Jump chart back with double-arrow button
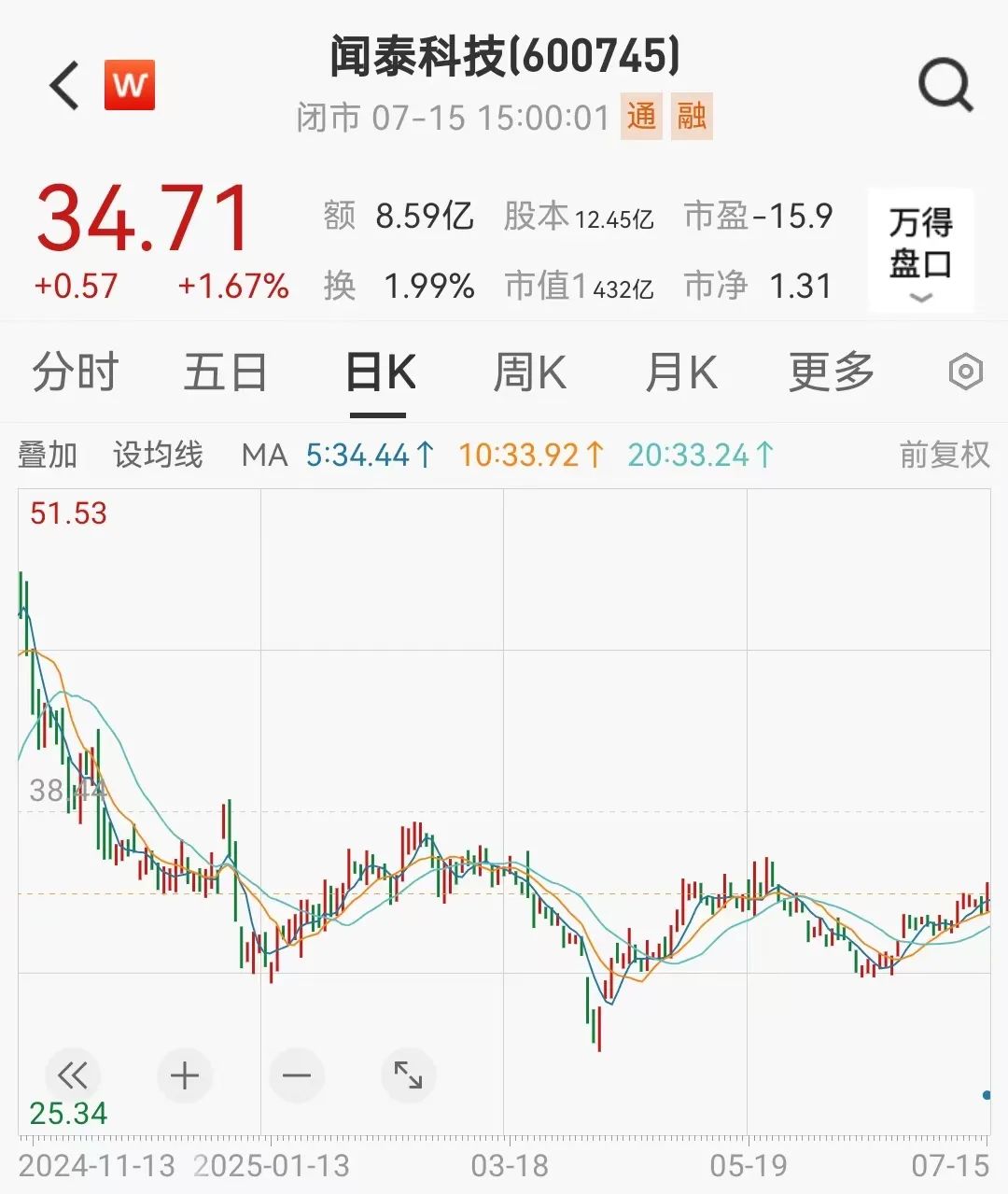Viewport: 1008px width, 1194px height. 73,1075
